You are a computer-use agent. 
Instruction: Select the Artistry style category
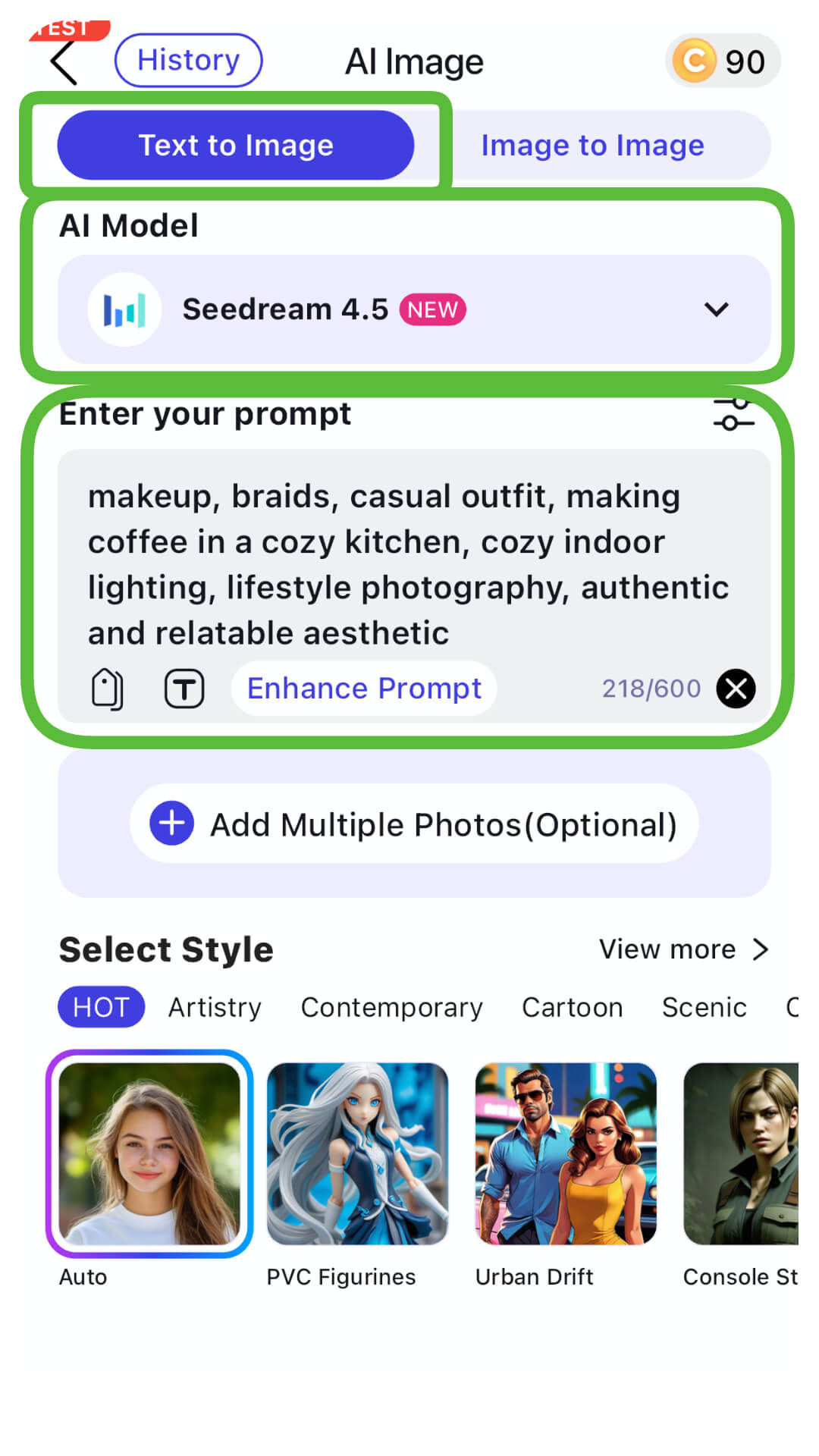tap(215, 1007)
